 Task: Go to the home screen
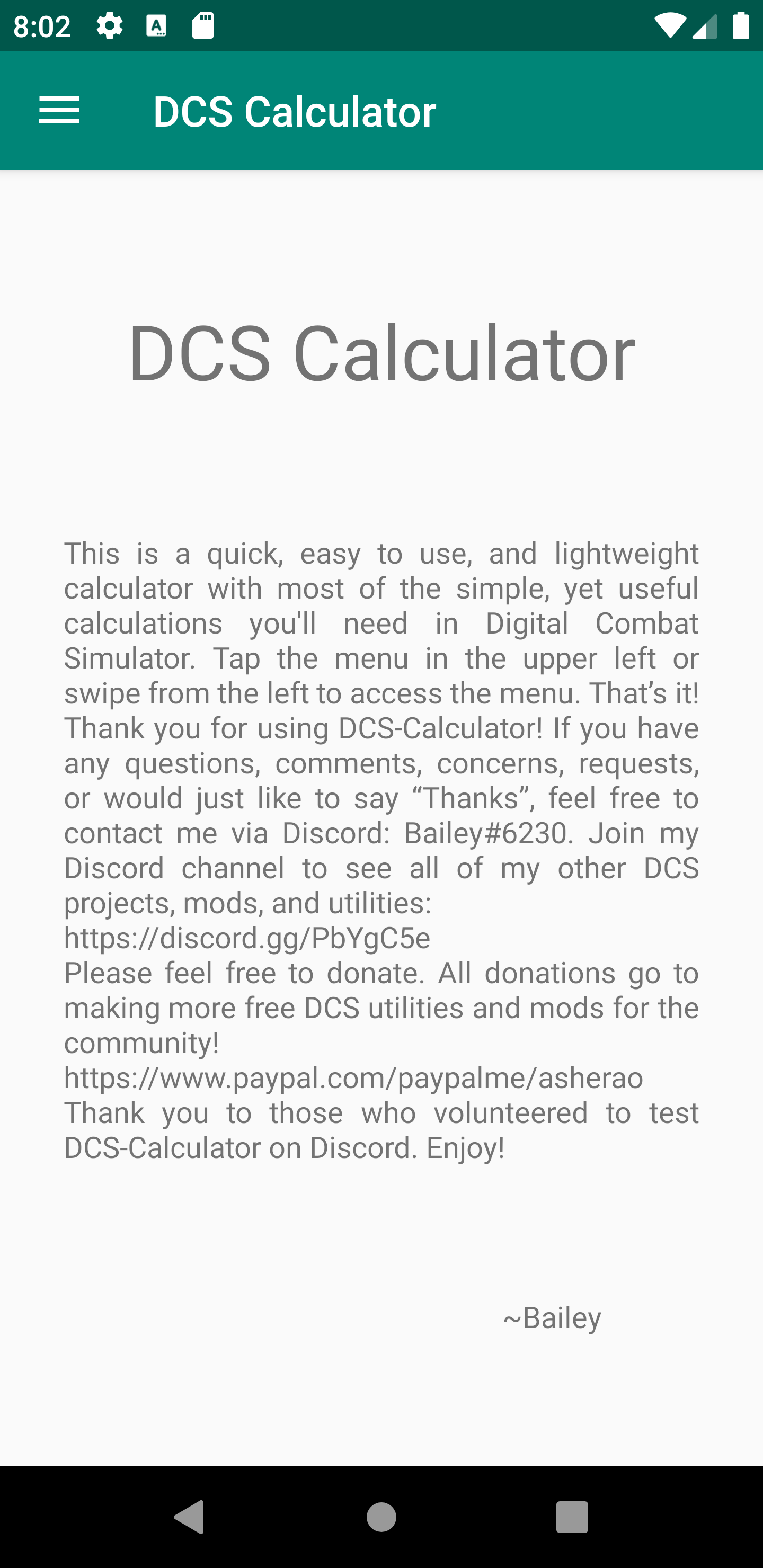point(381,1516)
